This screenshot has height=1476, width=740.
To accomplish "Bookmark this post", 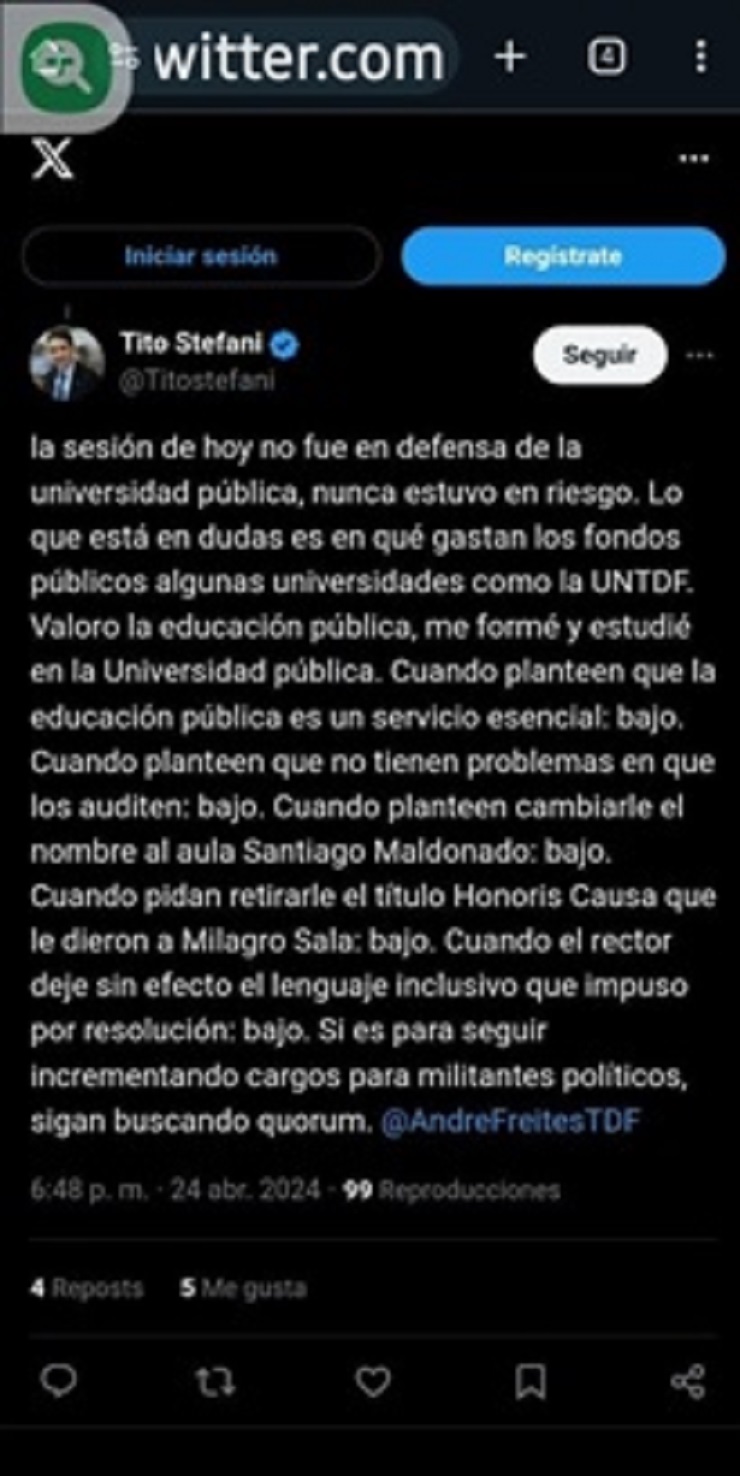I will [x=530, y=1382].
